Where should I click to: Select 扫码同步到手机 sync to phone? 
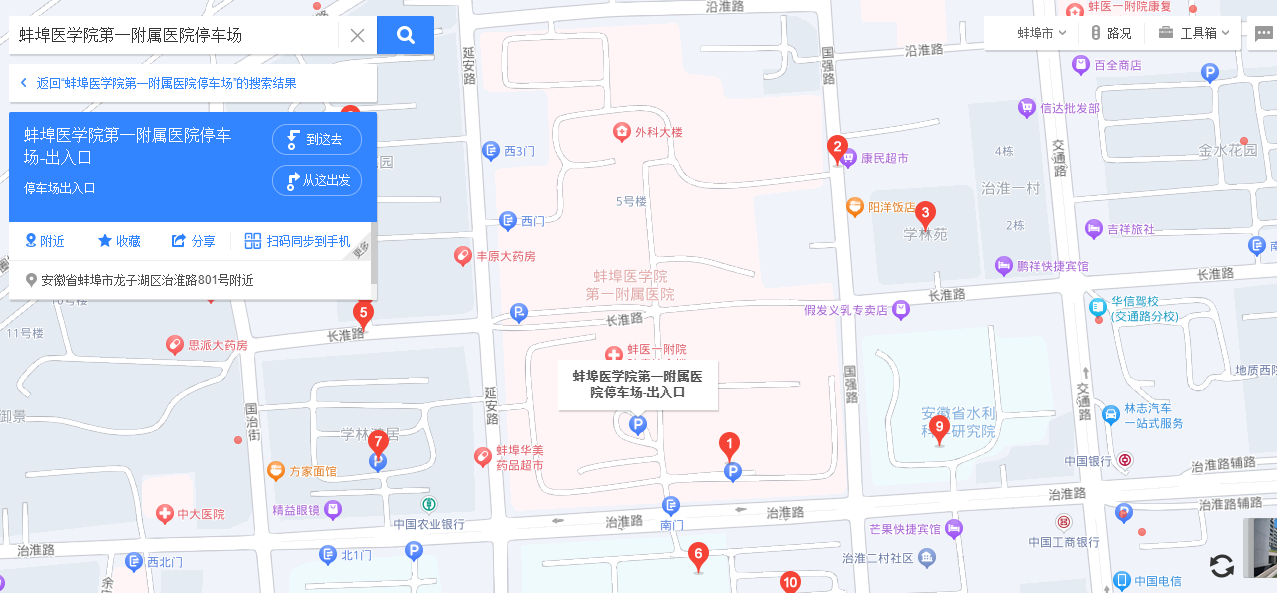coord(298,241)
